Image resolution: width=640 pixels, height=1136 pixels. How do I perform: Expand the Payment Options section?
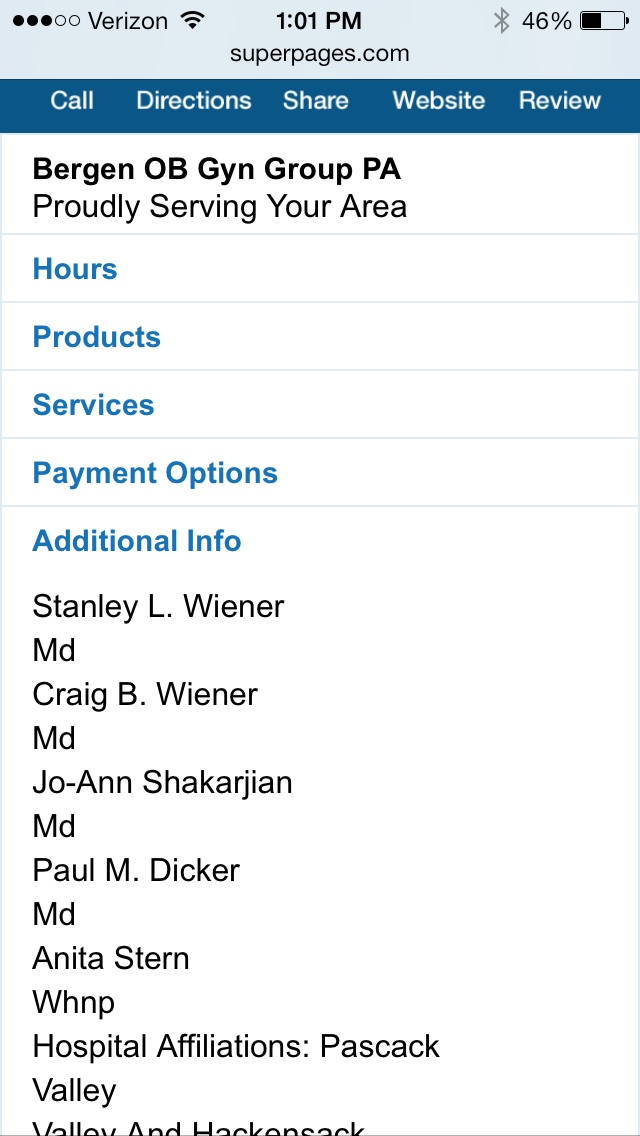320,473
